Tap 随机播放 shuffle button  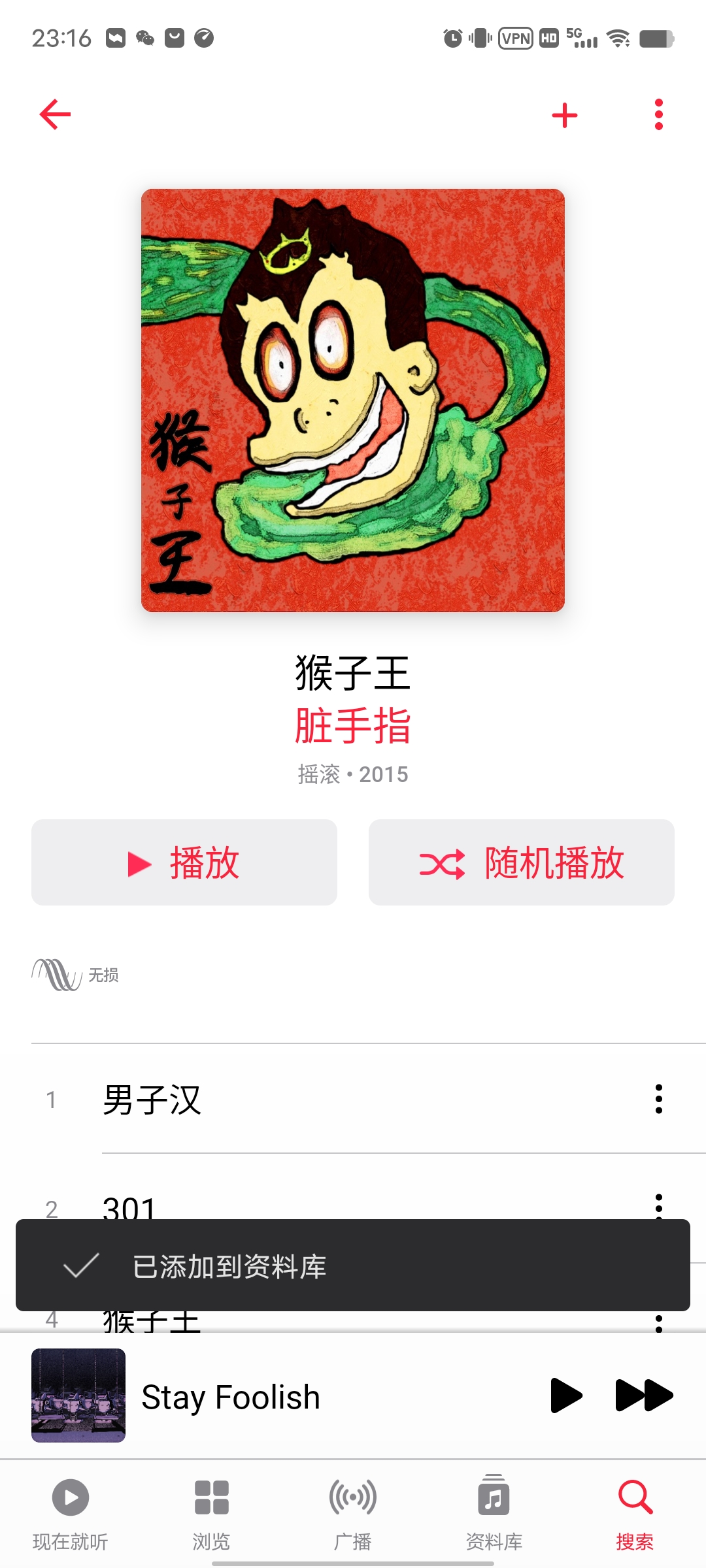(521, 862)
